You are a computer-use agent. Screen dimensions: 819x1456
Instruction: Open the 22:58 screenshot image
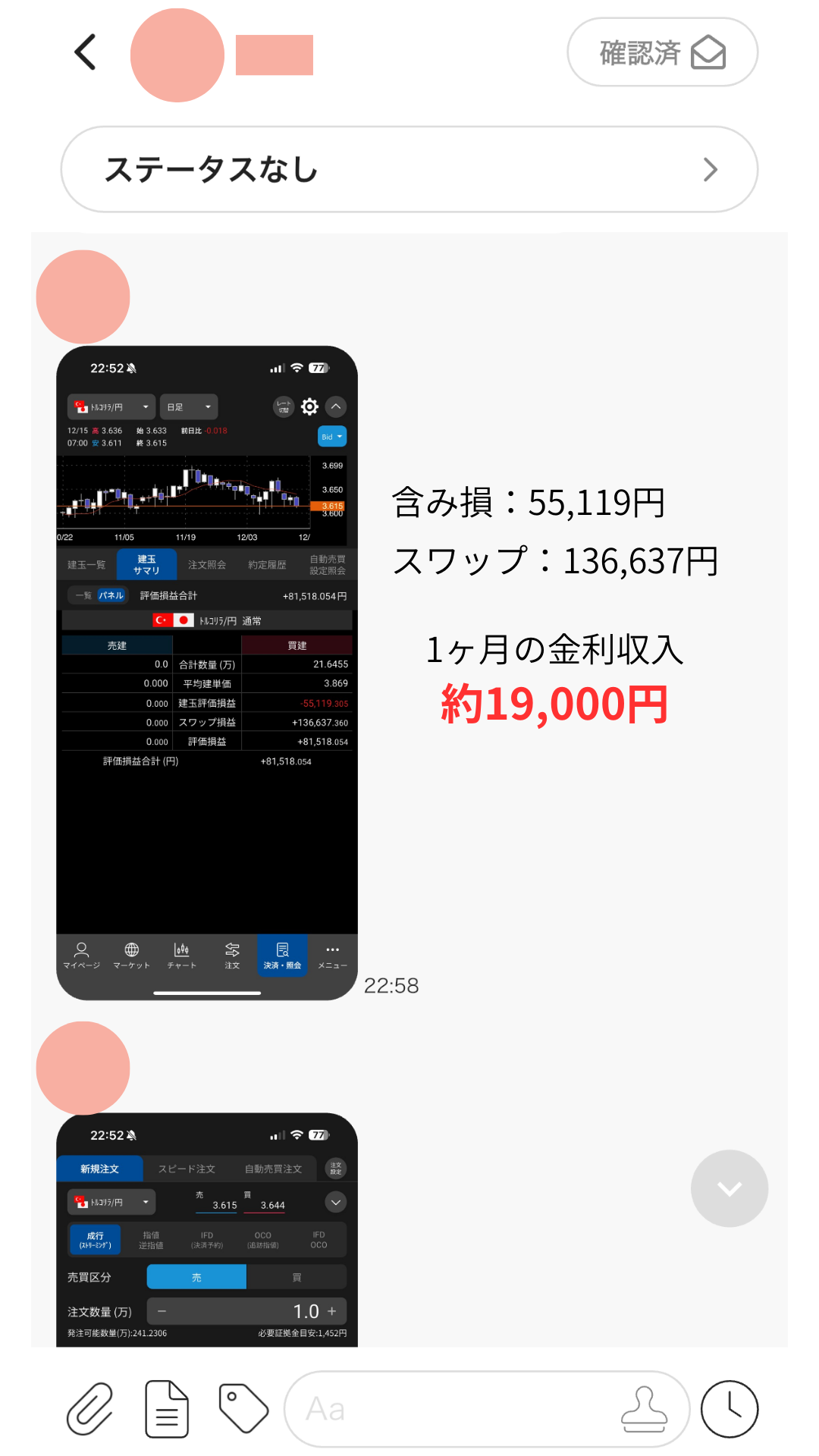point(207,673)
